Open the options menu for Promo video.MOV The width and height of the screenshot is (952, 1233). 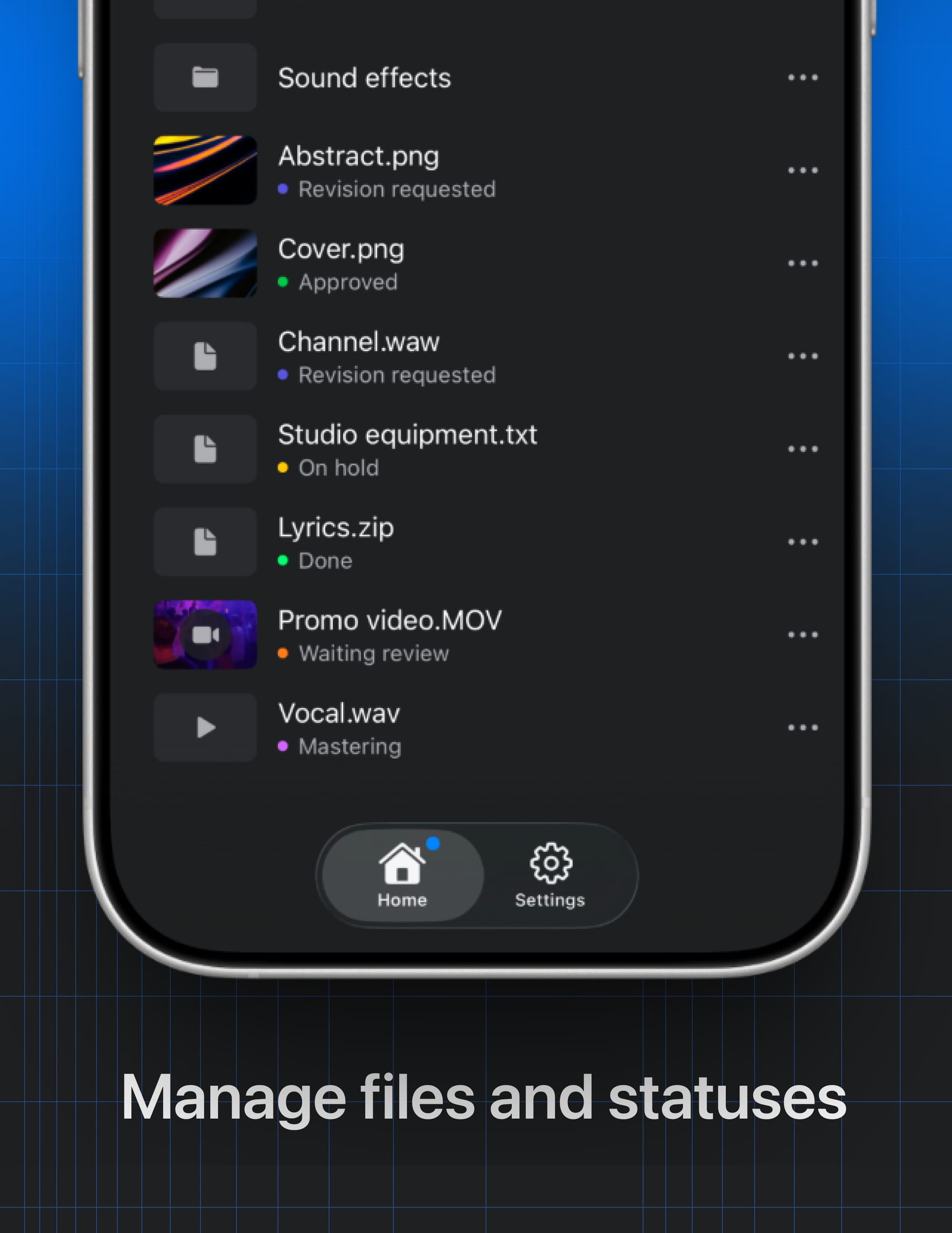803,634
